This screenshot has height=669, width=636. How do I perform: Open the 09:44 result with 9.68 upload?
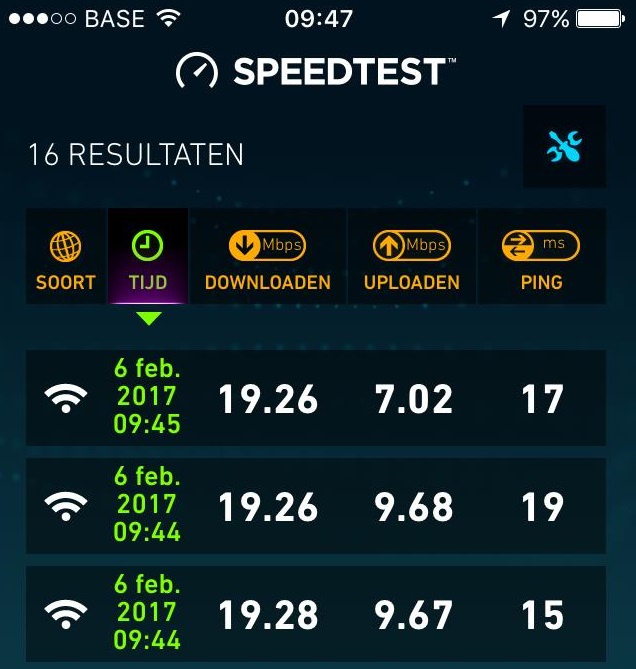click(315, 507)
